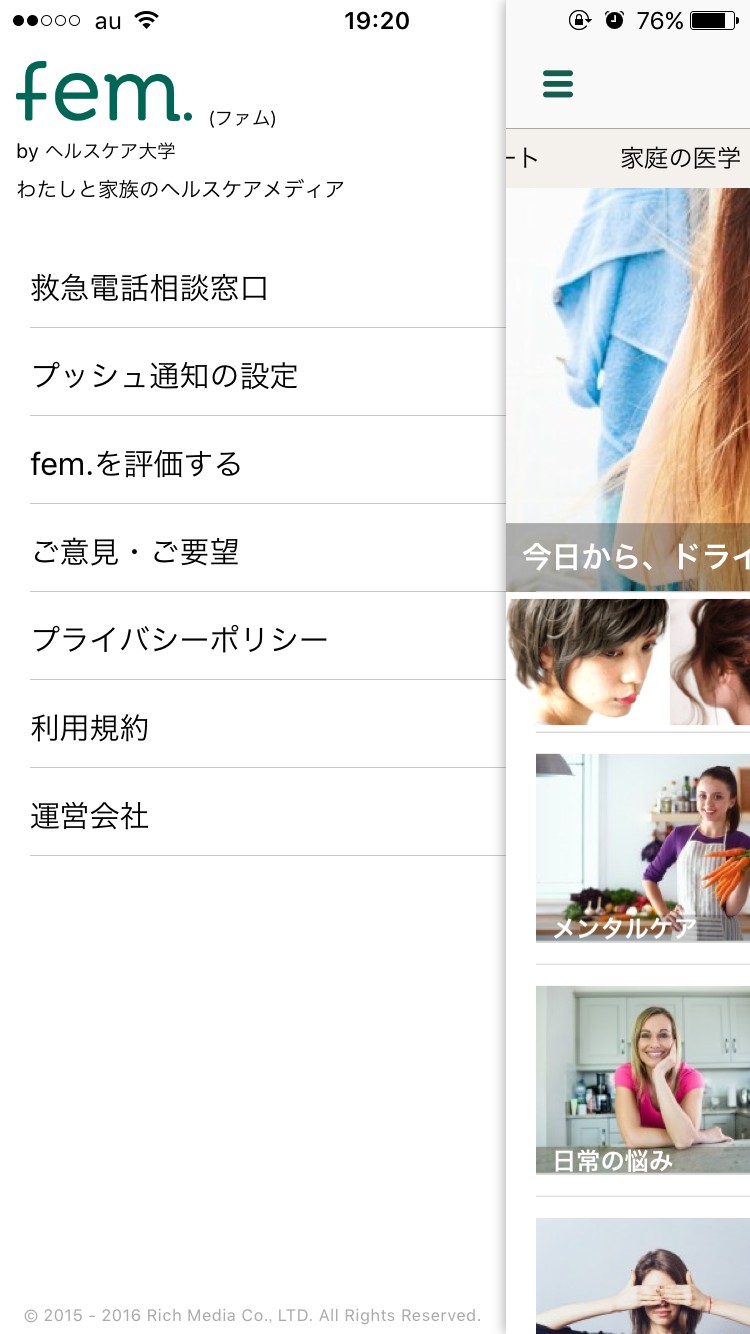
Task: Open 利用規約 terms of service
Action: point(90,728)
